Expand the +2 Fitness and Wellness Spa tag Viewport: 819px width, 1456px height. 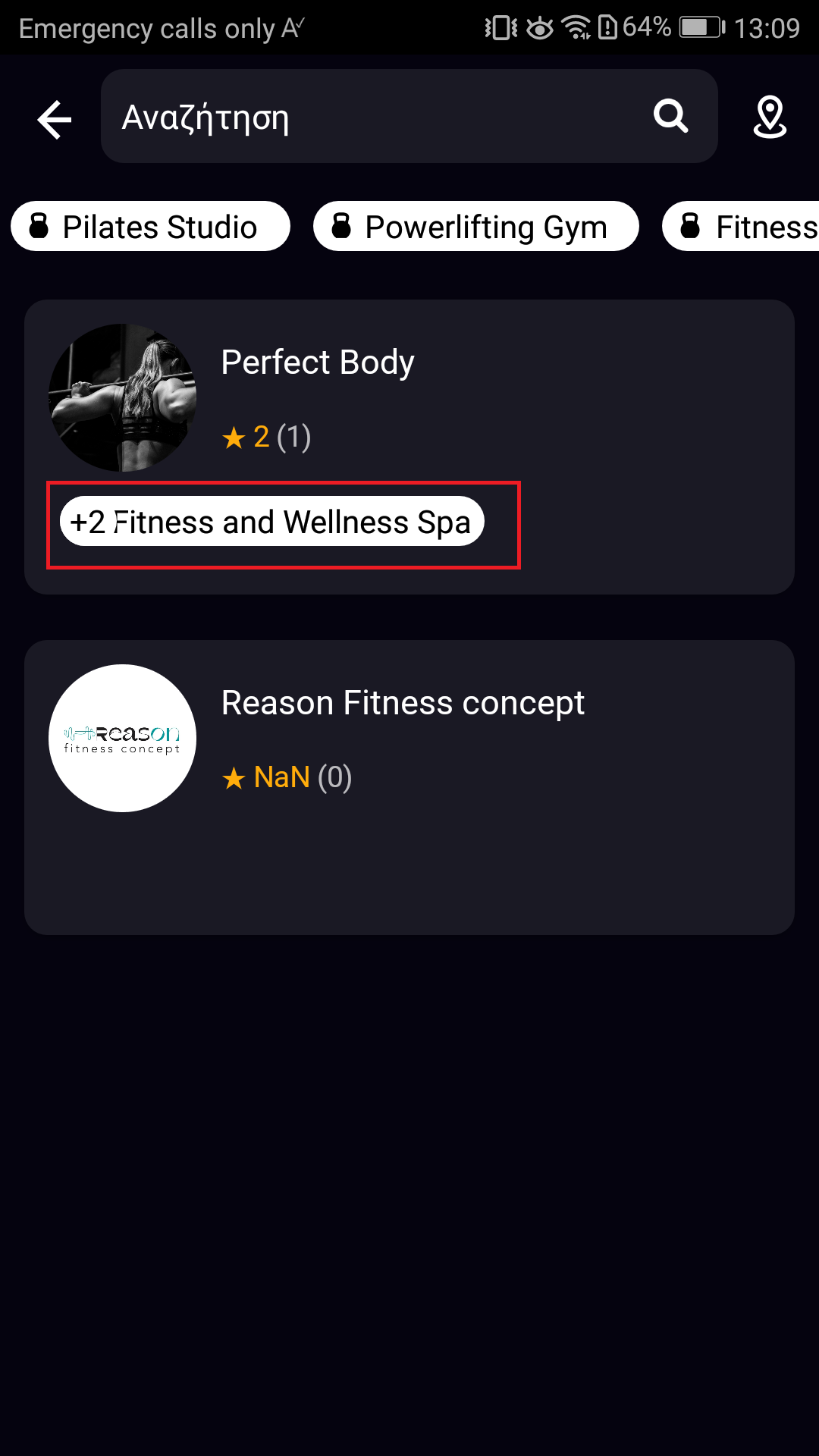(x=273, y=521)
